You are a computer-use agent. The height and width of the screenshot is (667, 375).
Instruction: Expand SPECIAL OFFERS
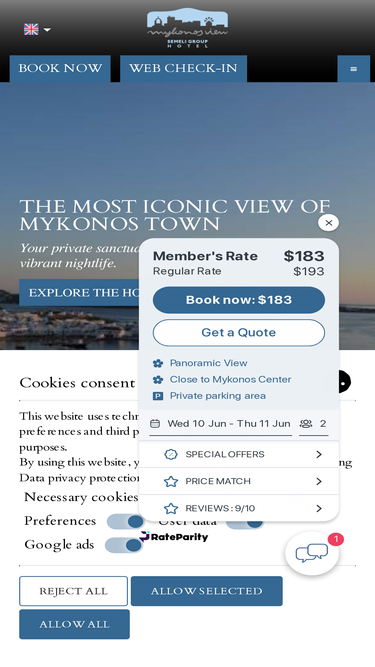239,454
